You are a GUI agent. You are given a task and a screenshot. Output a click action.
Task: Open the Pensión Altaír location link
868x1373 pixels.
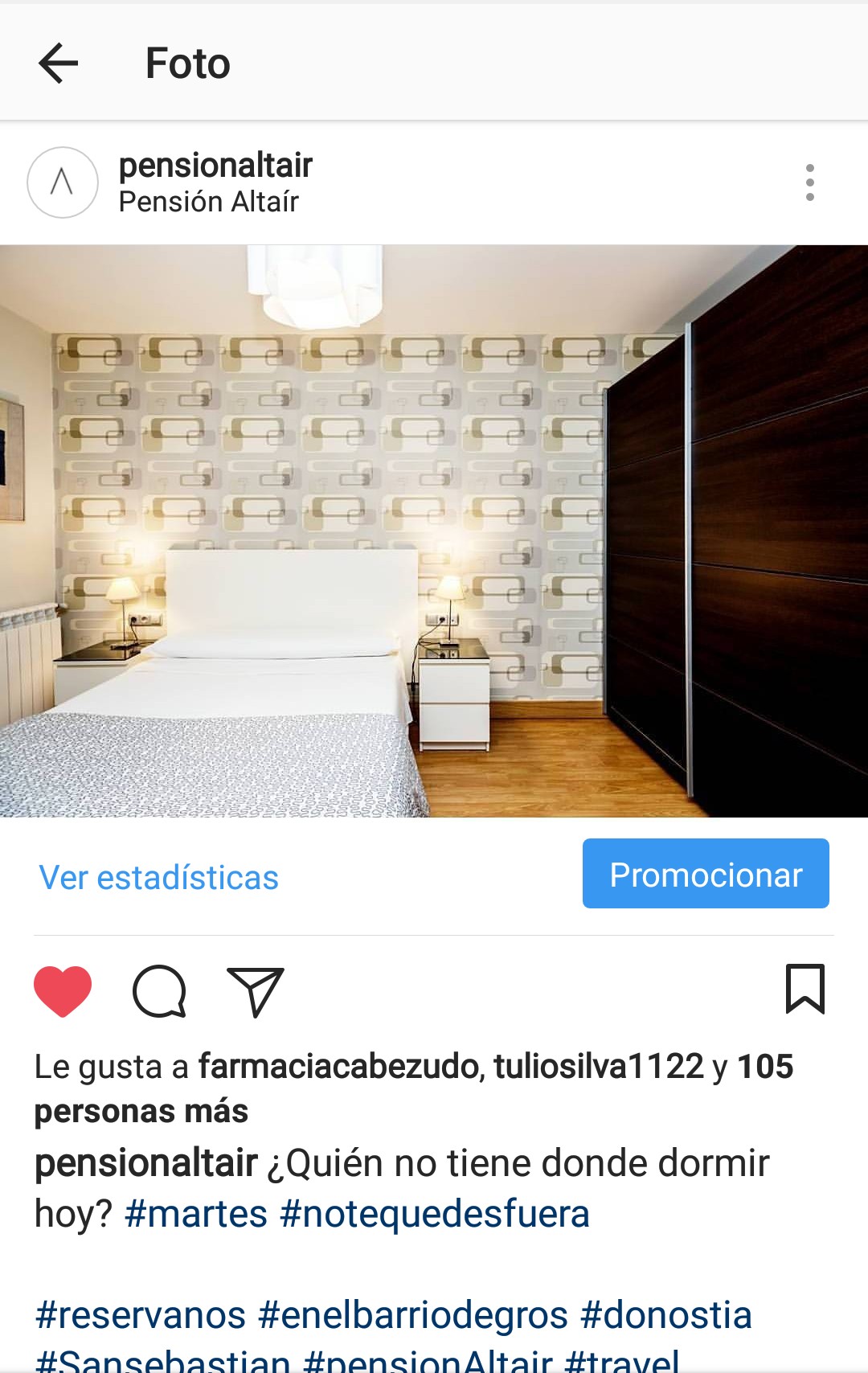(x=209, y=202)
